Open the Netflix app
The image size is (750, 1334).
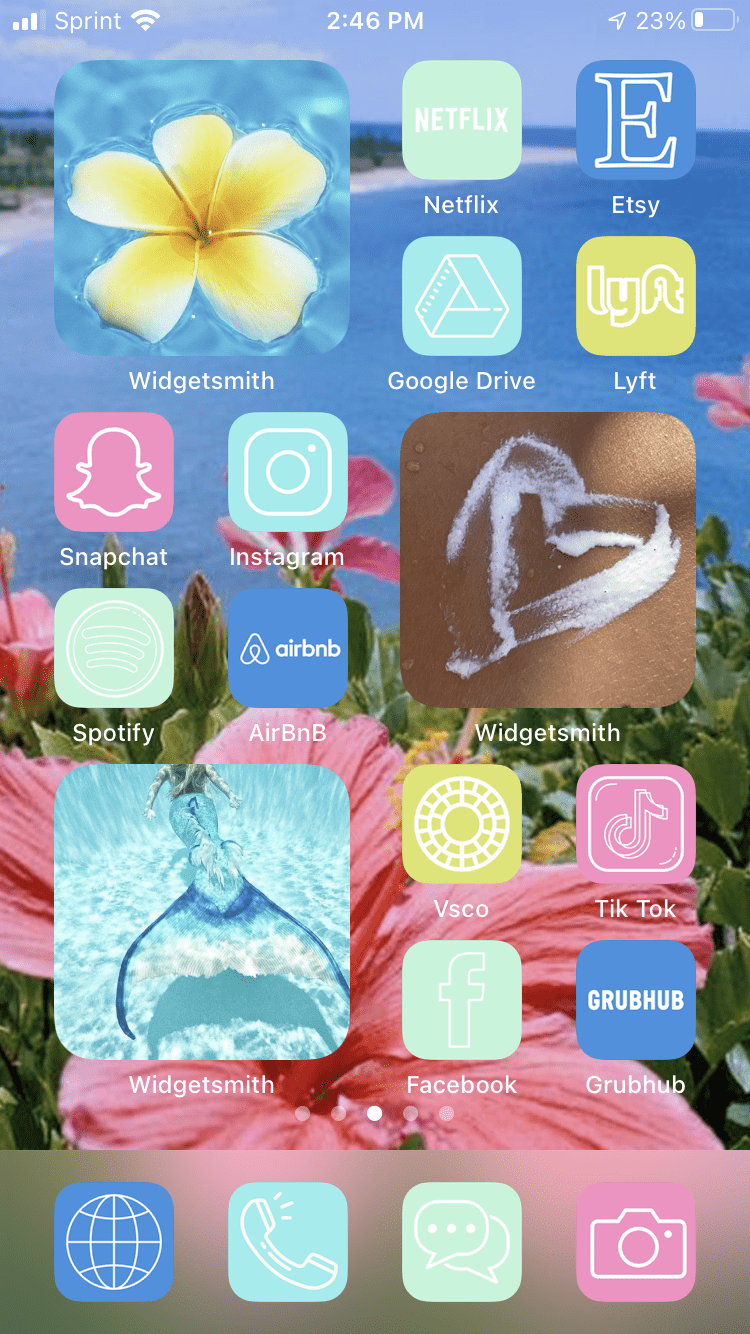[461, 120]
